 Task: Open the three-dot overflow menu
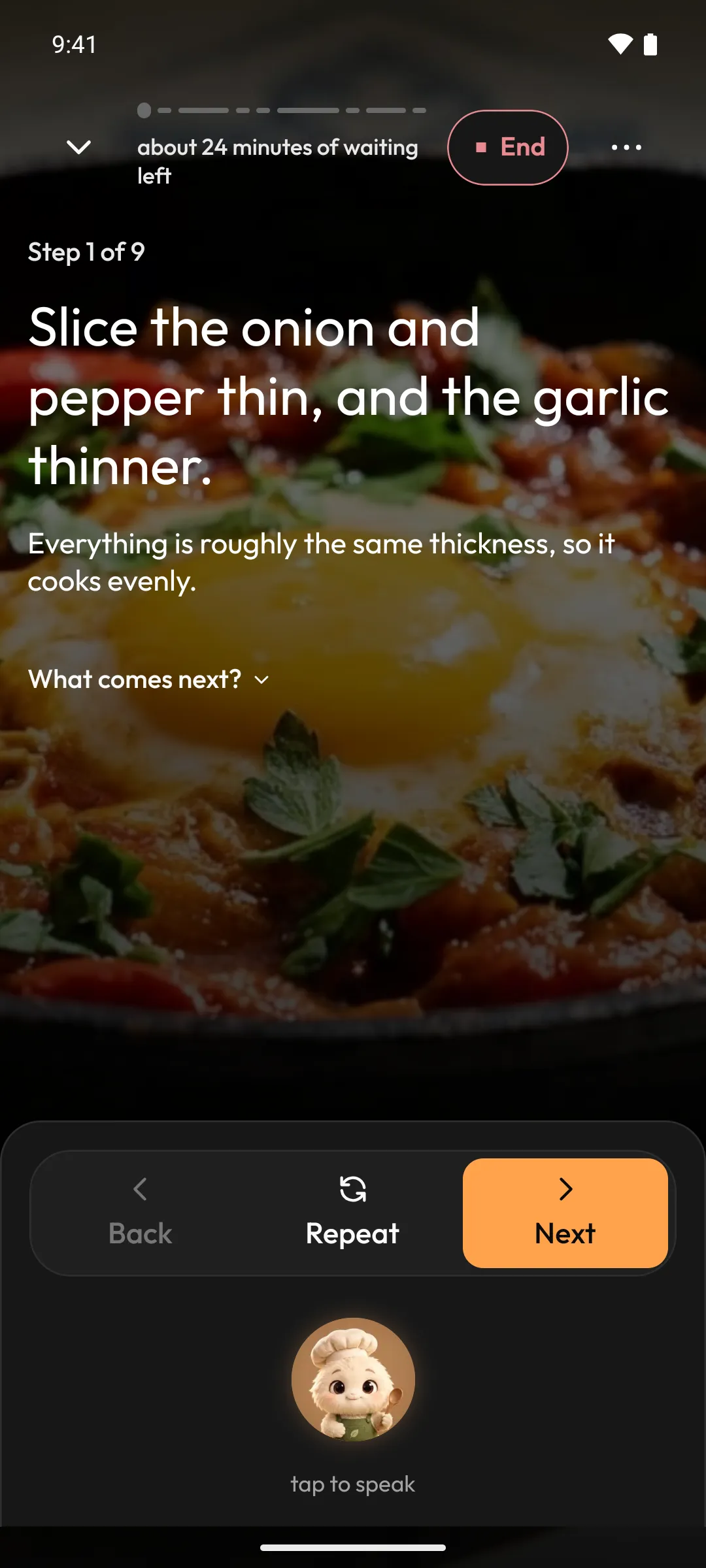click(626, 148)
